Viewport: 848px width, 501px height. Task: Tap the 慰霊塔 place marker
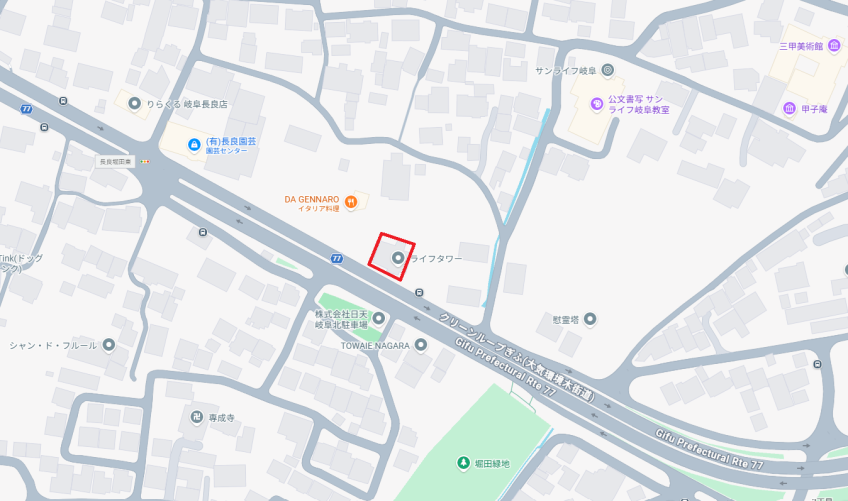tap(590, 319)
